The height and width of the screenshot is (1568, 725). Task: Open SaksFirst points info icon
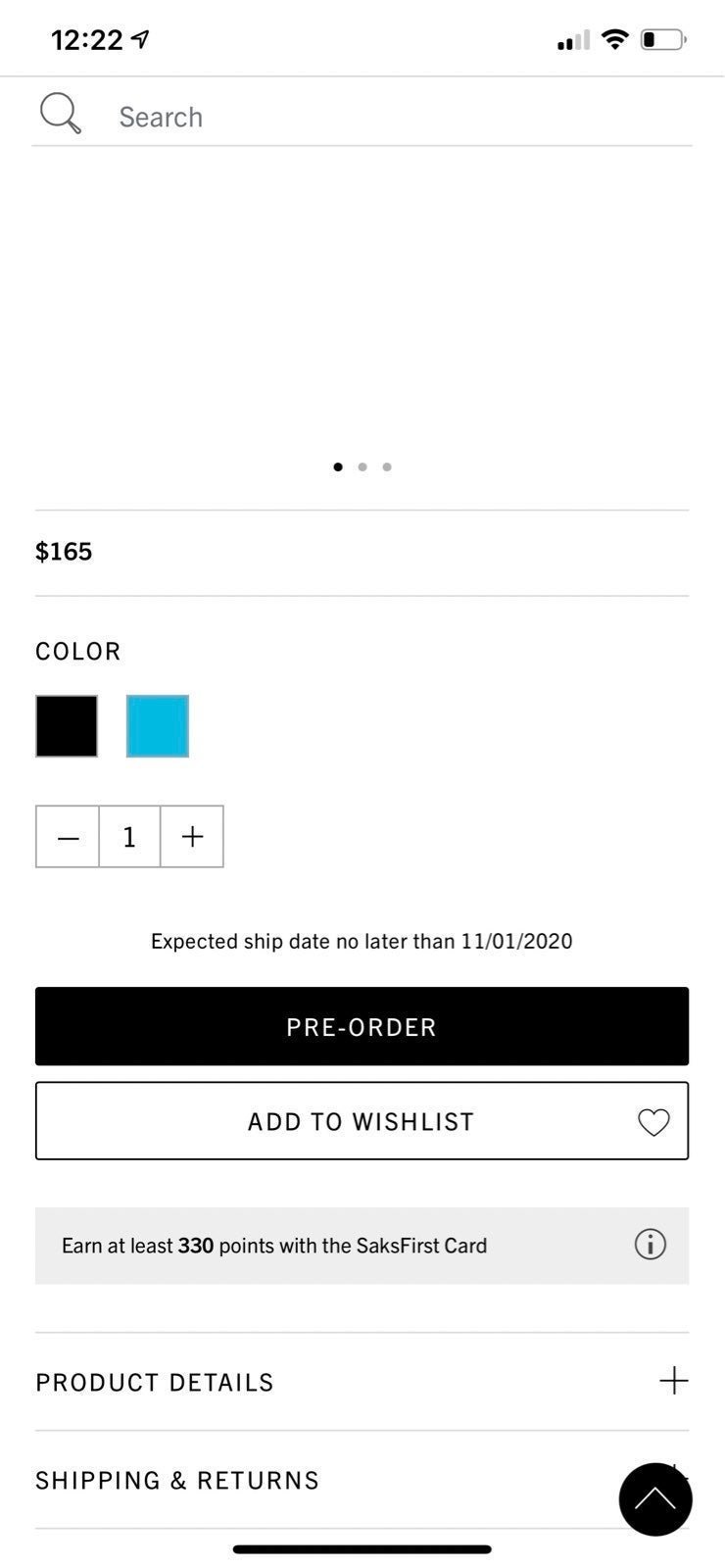pos(651,1245)
